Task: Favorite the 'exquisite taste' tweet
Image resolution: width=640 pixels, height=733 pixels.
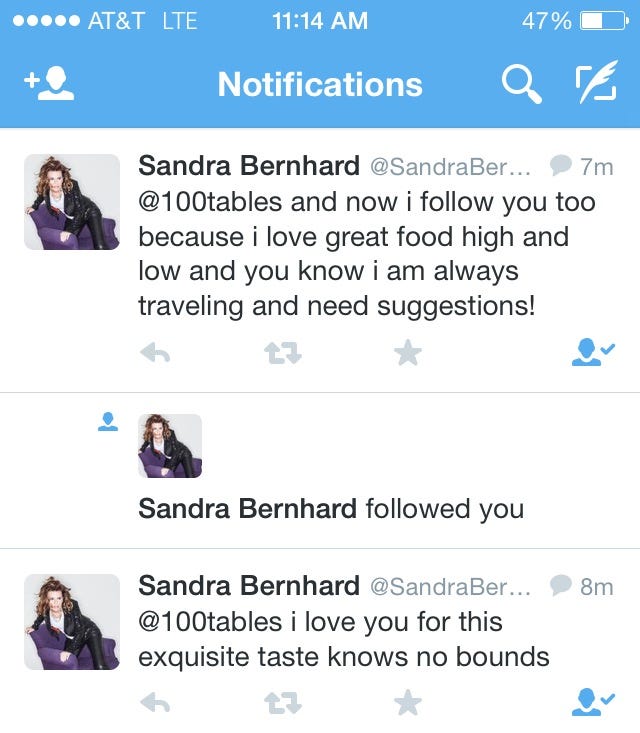Action: [407, 704]
